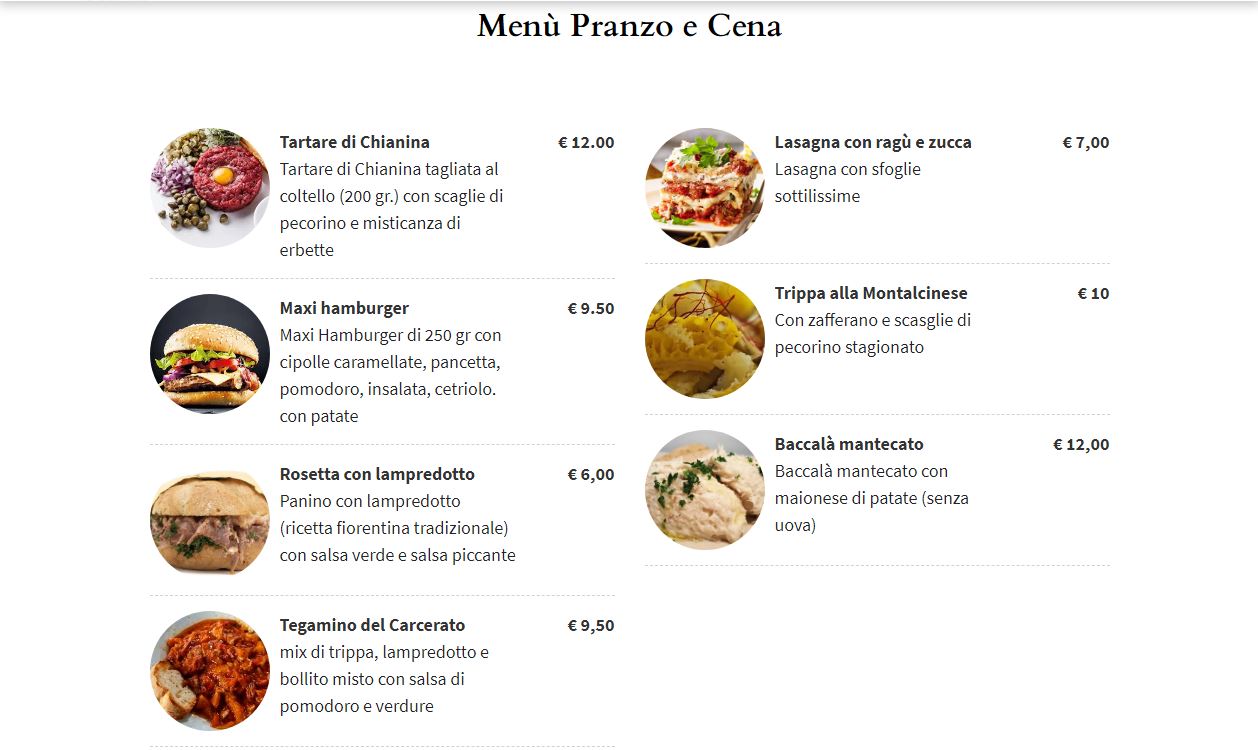Image resolution: width=1258 pixels, height=750 pixels.
Task: View the Baccalà mantecato dish photo
Action: point(705,490)
